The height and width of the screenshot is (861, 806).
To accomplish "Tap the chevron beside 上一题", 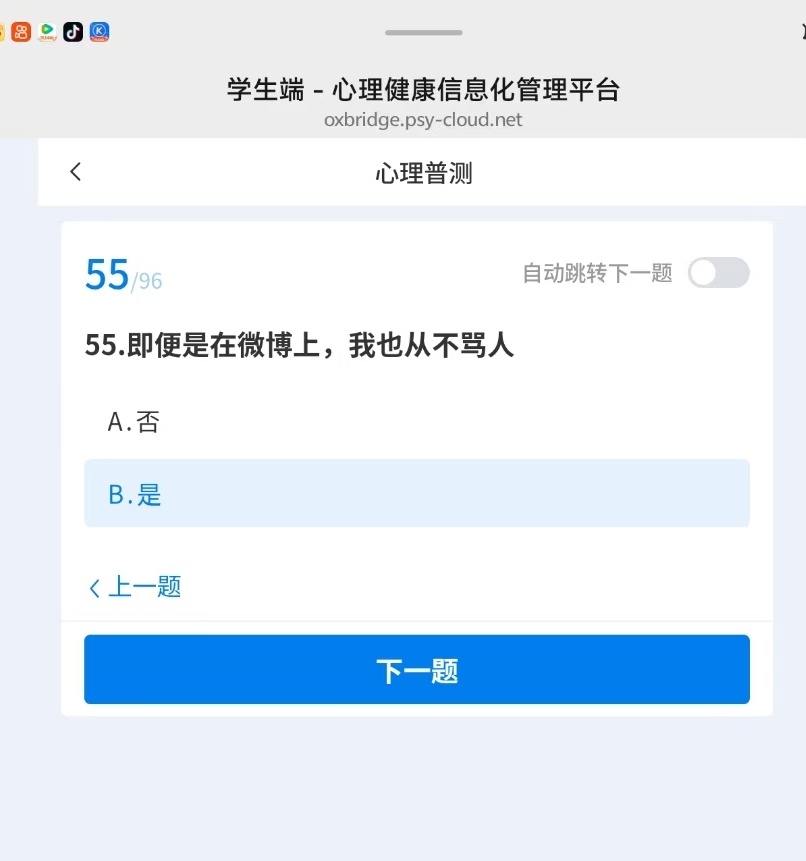I will coord(94,587).
